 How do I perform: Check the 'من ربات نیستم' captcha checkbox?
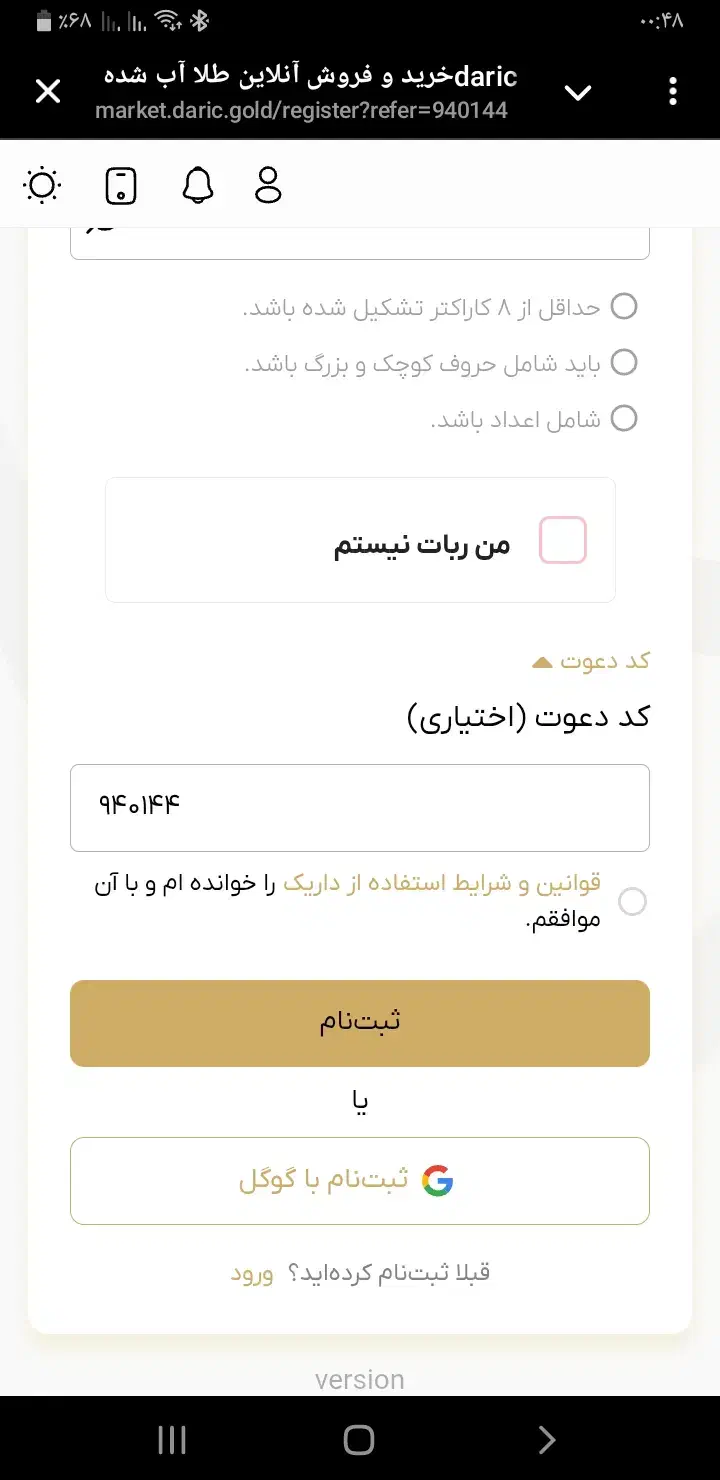click(561, 539)
